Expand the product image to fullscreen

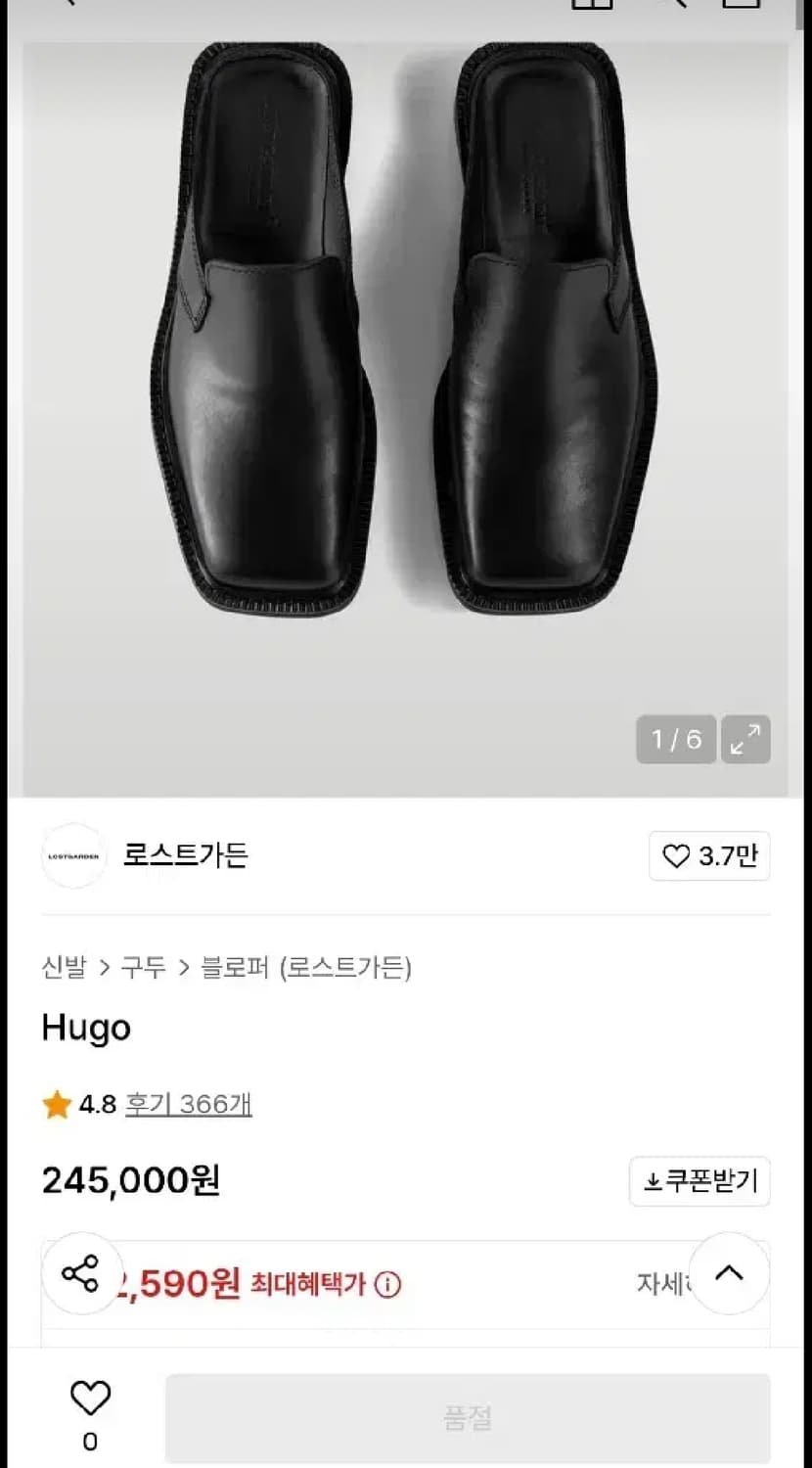pos(745,740)
